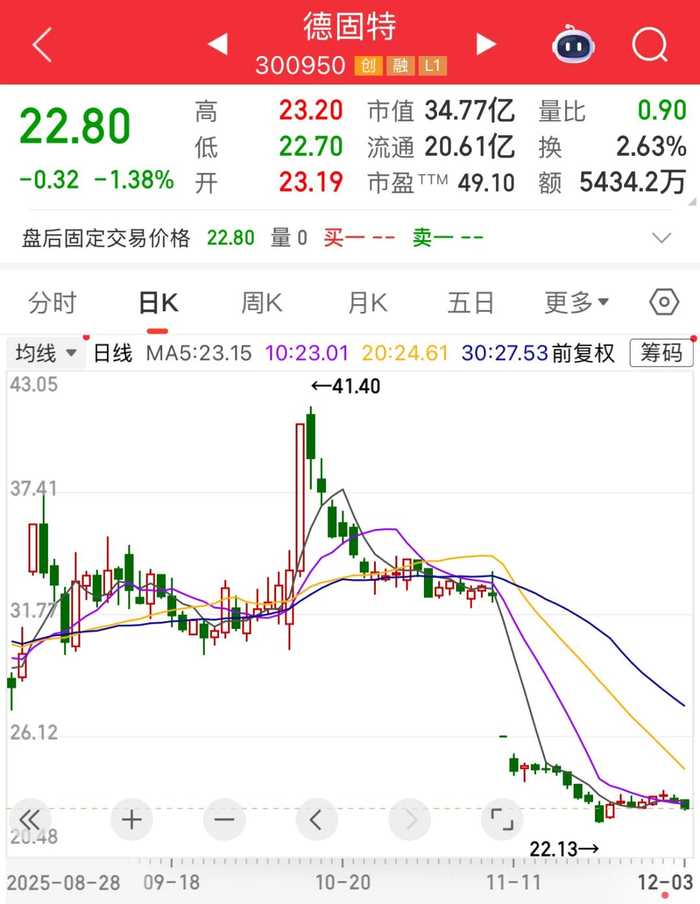Viewport: 700px width, 904px height.
Task: Expand the after-hours fixed price row
Action: point(661,238)
